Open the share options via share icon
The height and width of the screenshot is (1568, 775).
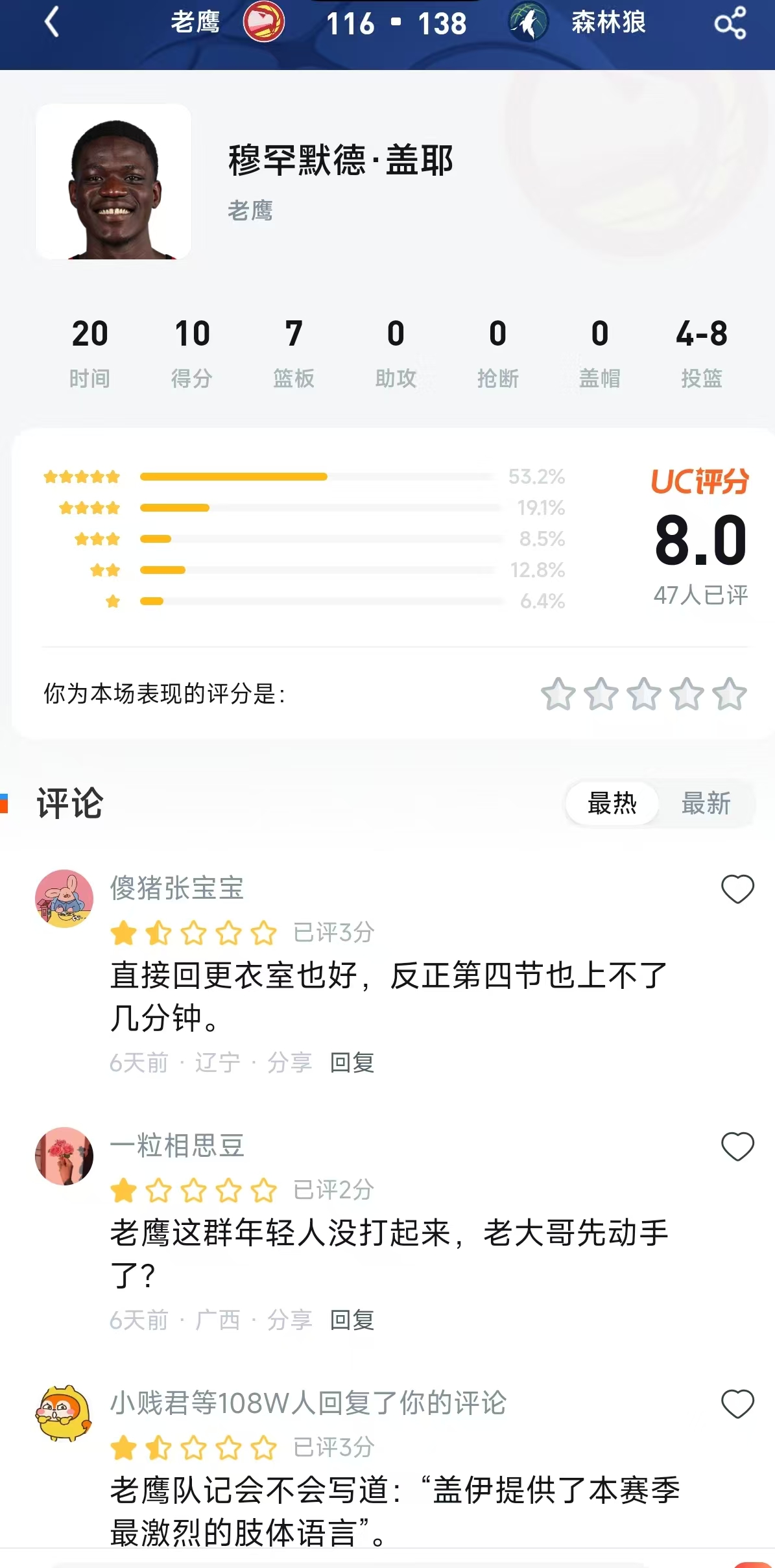coord(731,24)
